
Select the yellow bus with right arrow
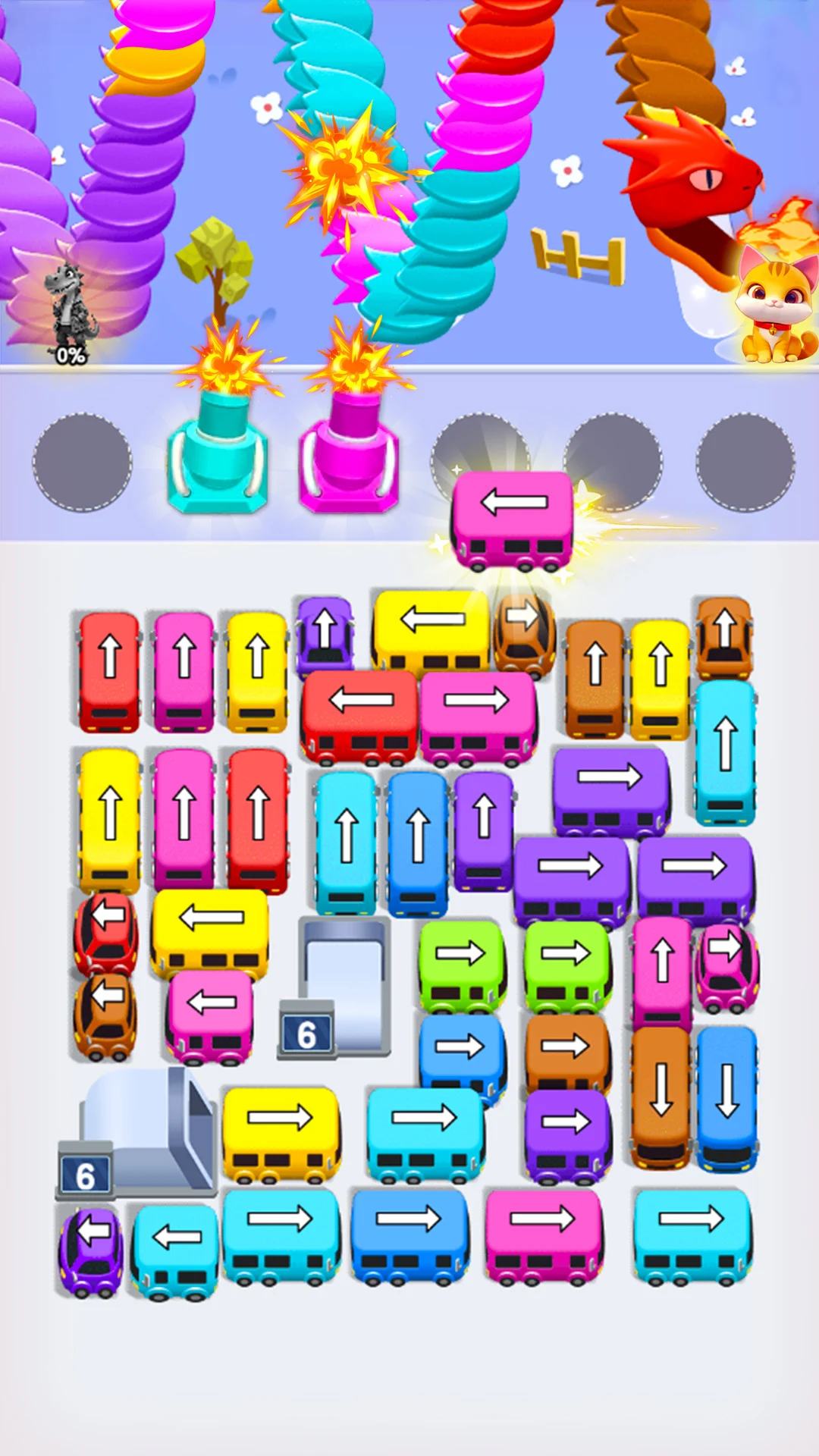click(280, 1132)
